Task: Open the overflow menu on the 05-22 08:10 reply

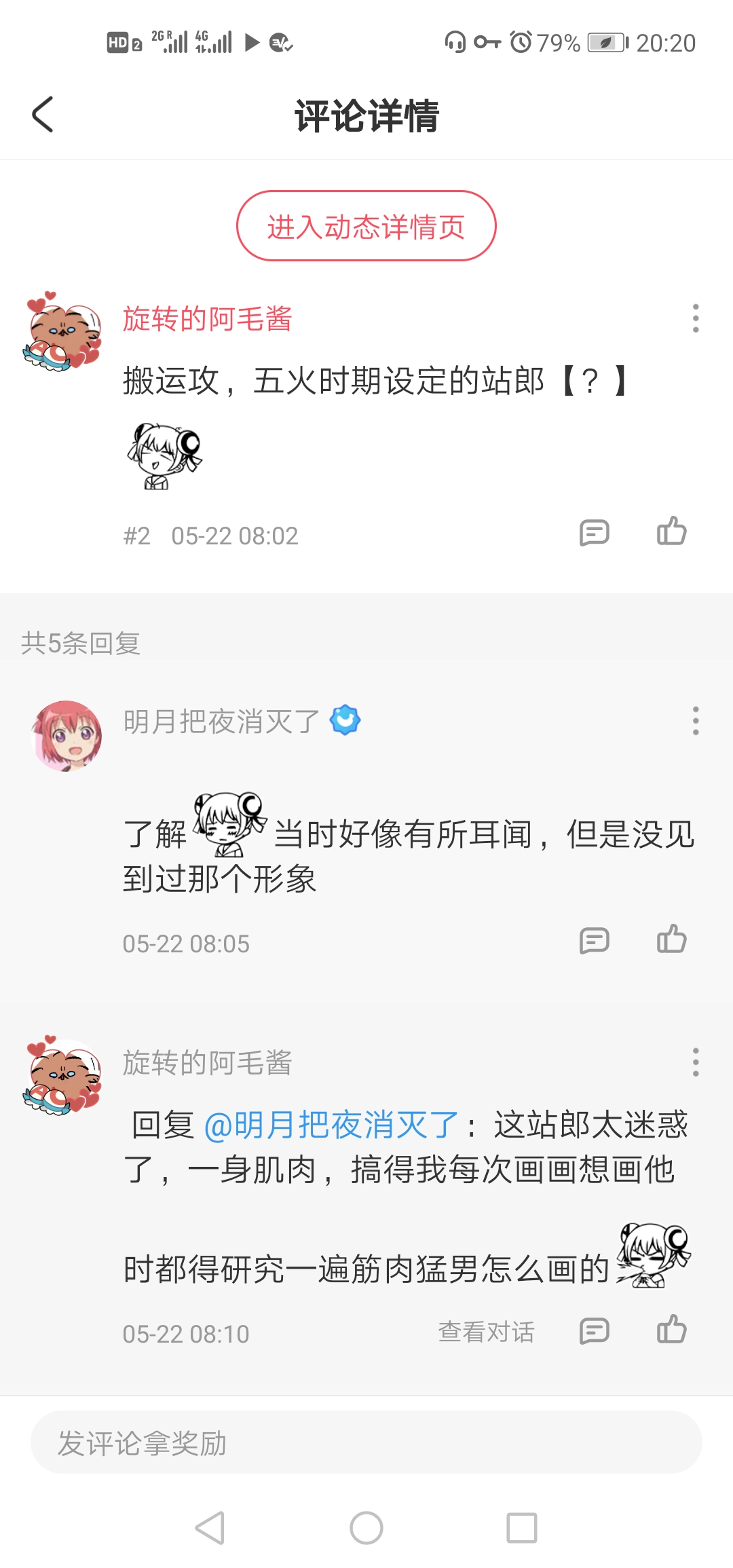Action: tap(695, 1062)
